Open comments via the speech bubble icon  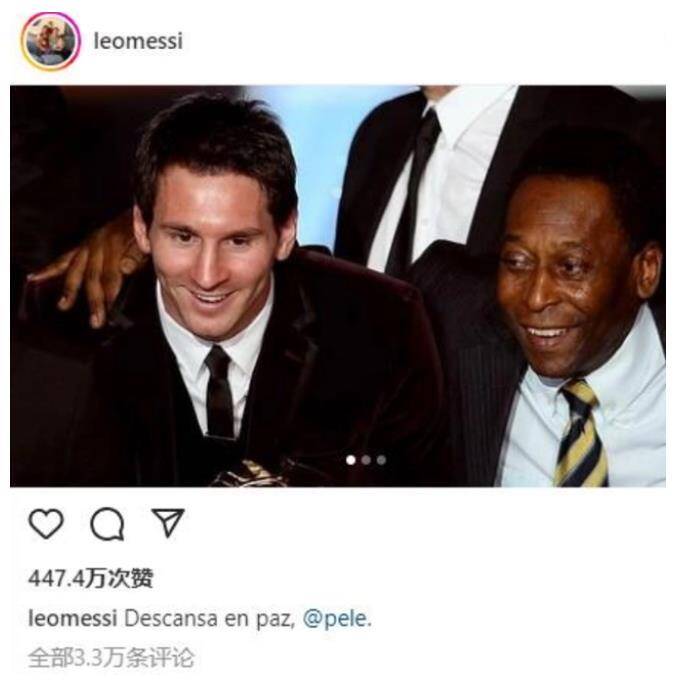point(105,525)
